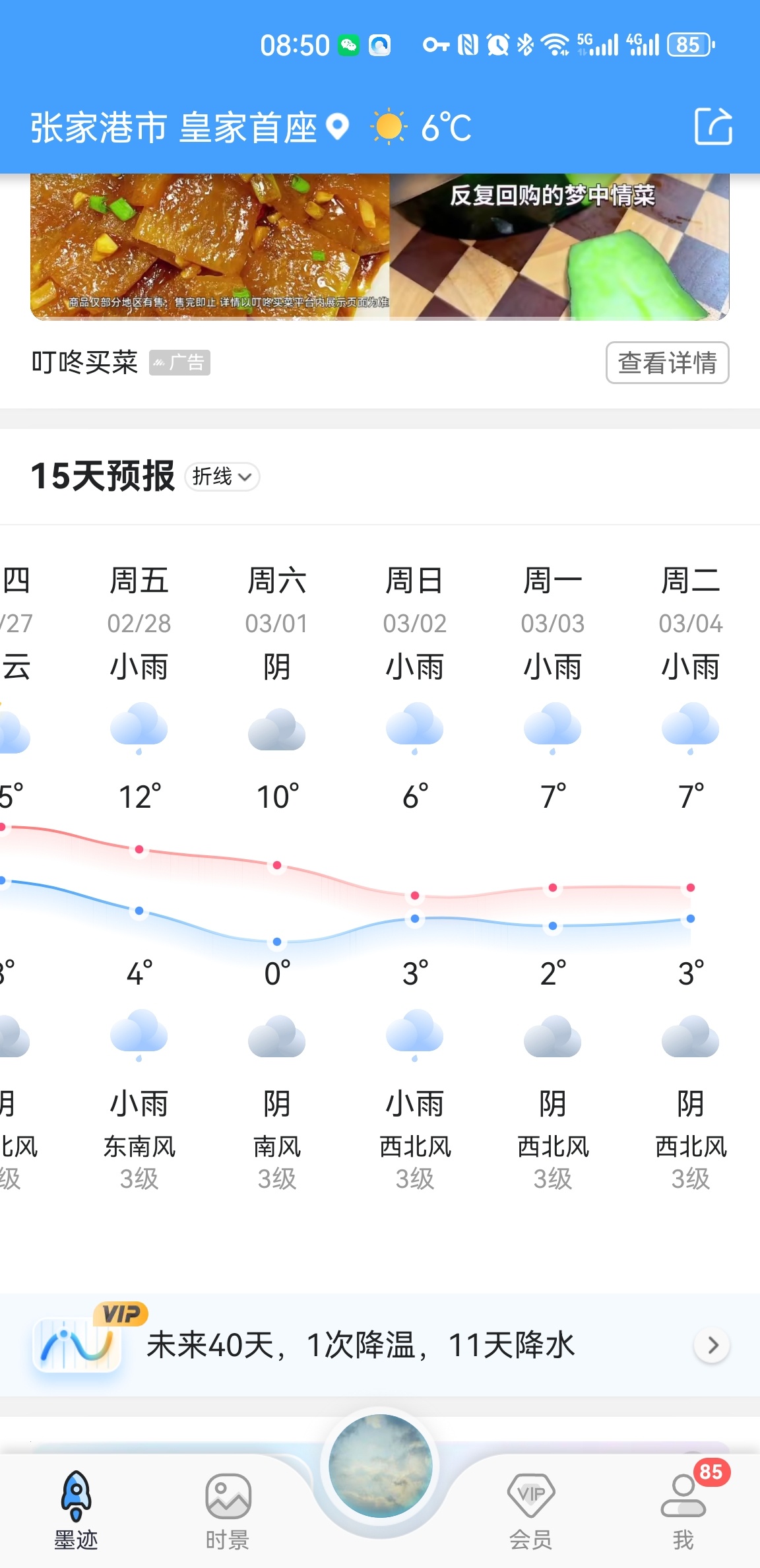Open location selector 张家港市 皇家首座
Image resolution: width=760 pixels, height=1568 pixels.
(189, 127)
